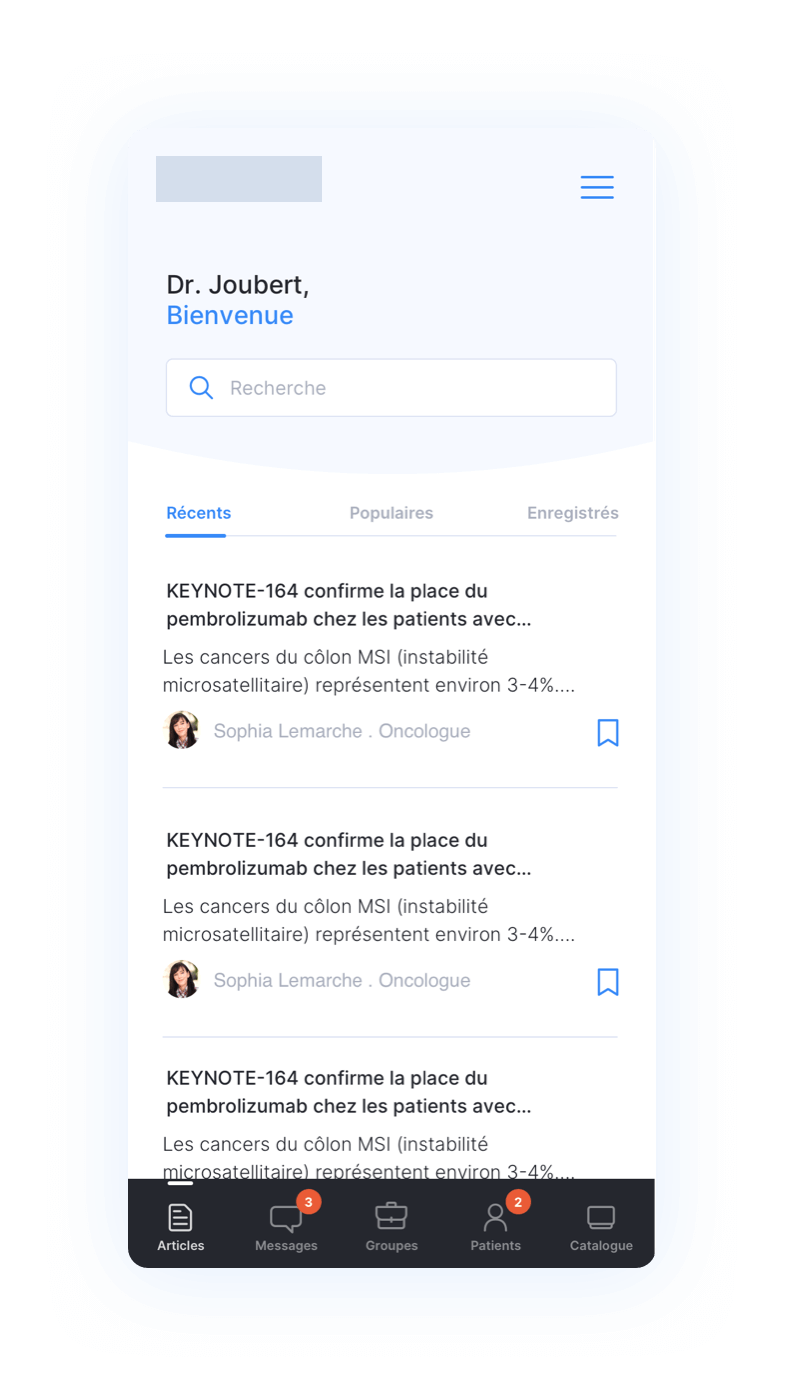This screenshot has width=786, height=1396.
Task: Go to Articles in the bottom bar
Action: 180,1228
